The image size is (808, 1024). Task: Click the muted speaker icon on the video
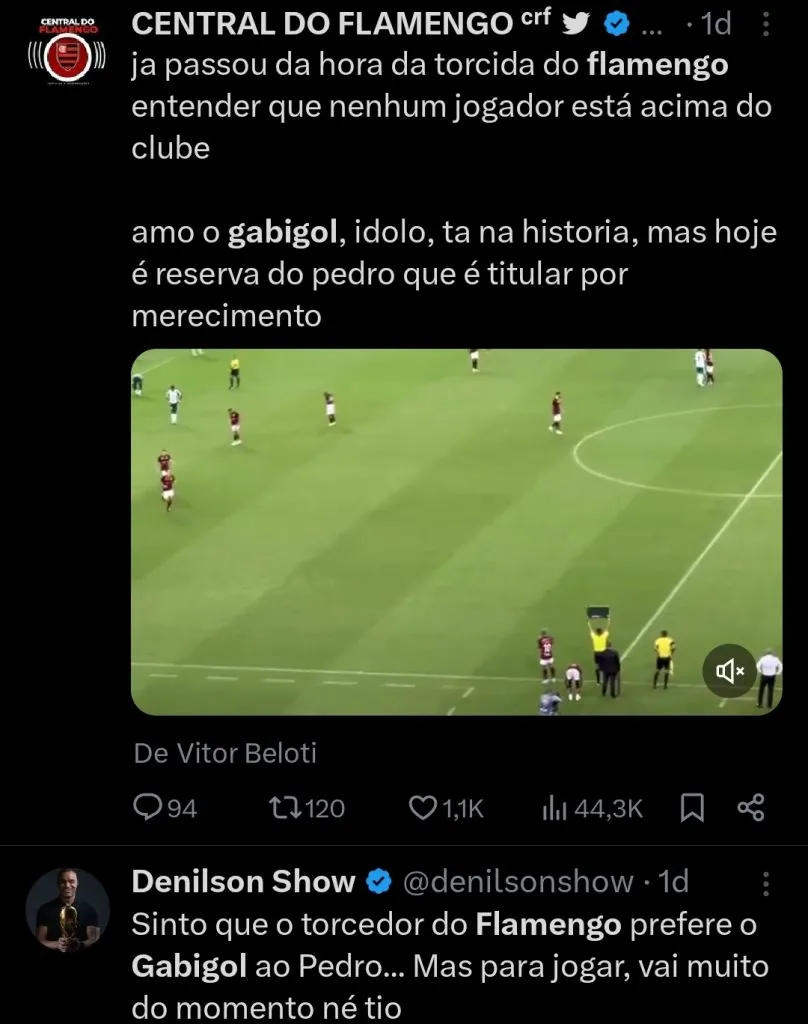coord(730,671)
